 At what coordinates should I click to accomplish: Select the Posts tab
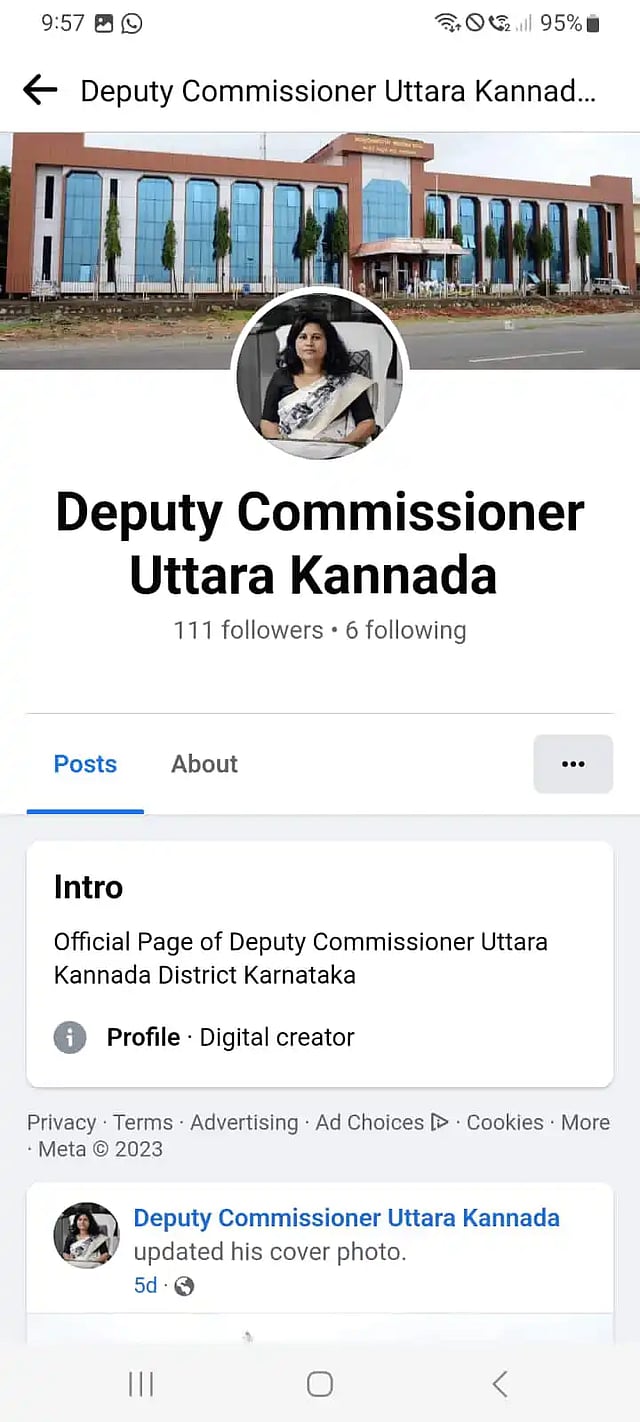pyautogui.click(x=85, y=764)
